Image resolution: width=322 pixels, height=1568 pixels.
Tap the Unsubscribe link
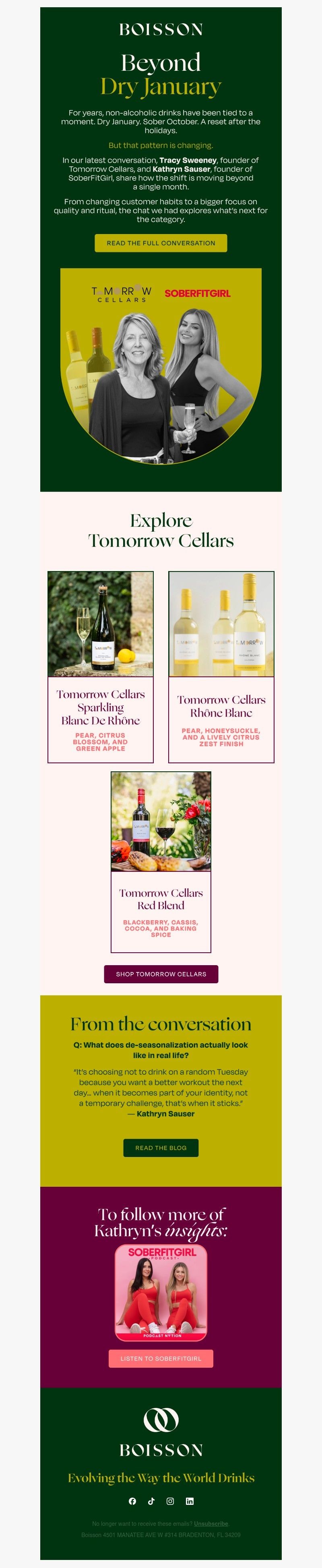211,1524
